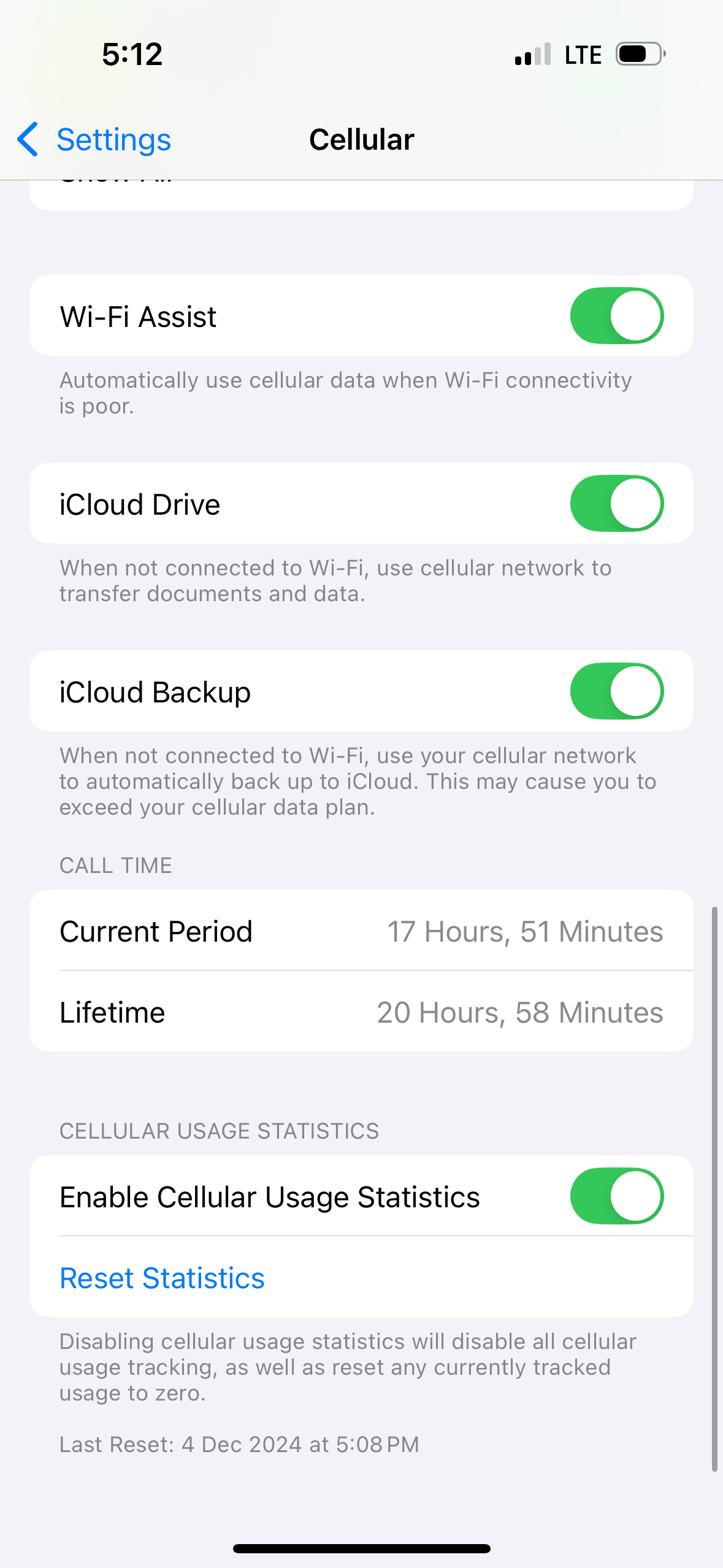
Task: Select the Current Period row
Action: [361, 931]
